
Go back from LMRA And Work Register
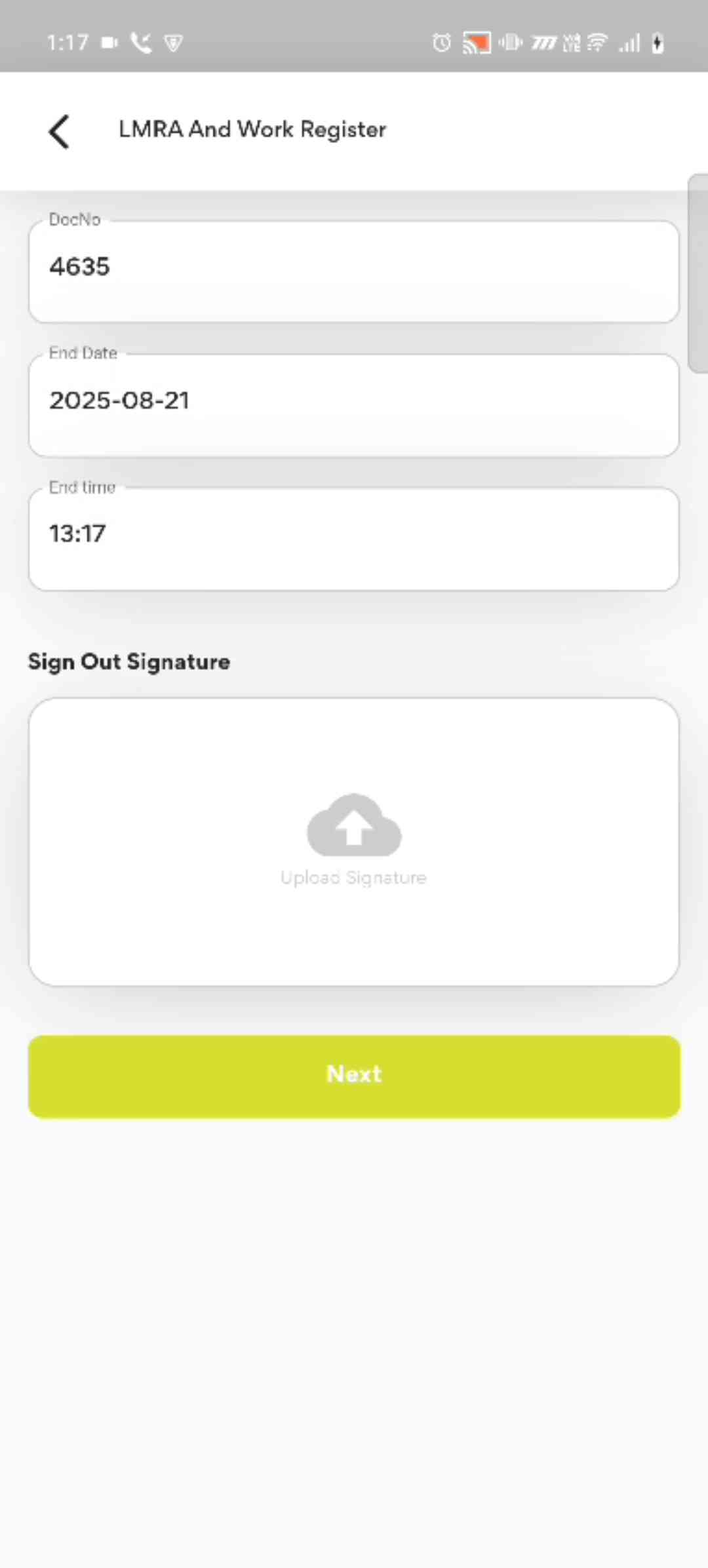pos(60,131)
